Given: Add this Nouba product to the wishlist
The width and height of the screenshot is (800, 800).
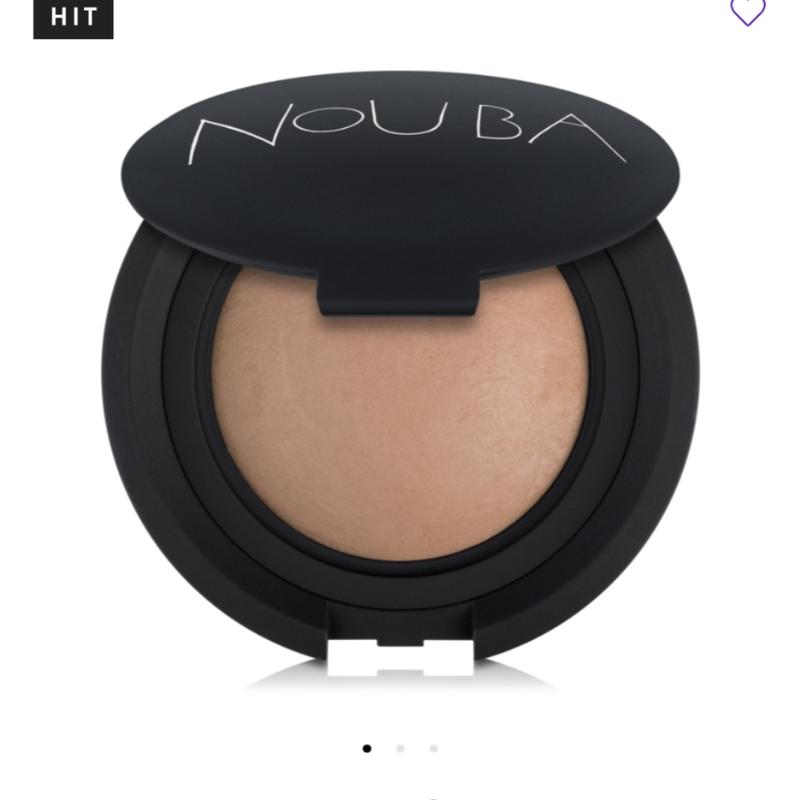Looking at the screenshot, I should click(x=746, y=10).
